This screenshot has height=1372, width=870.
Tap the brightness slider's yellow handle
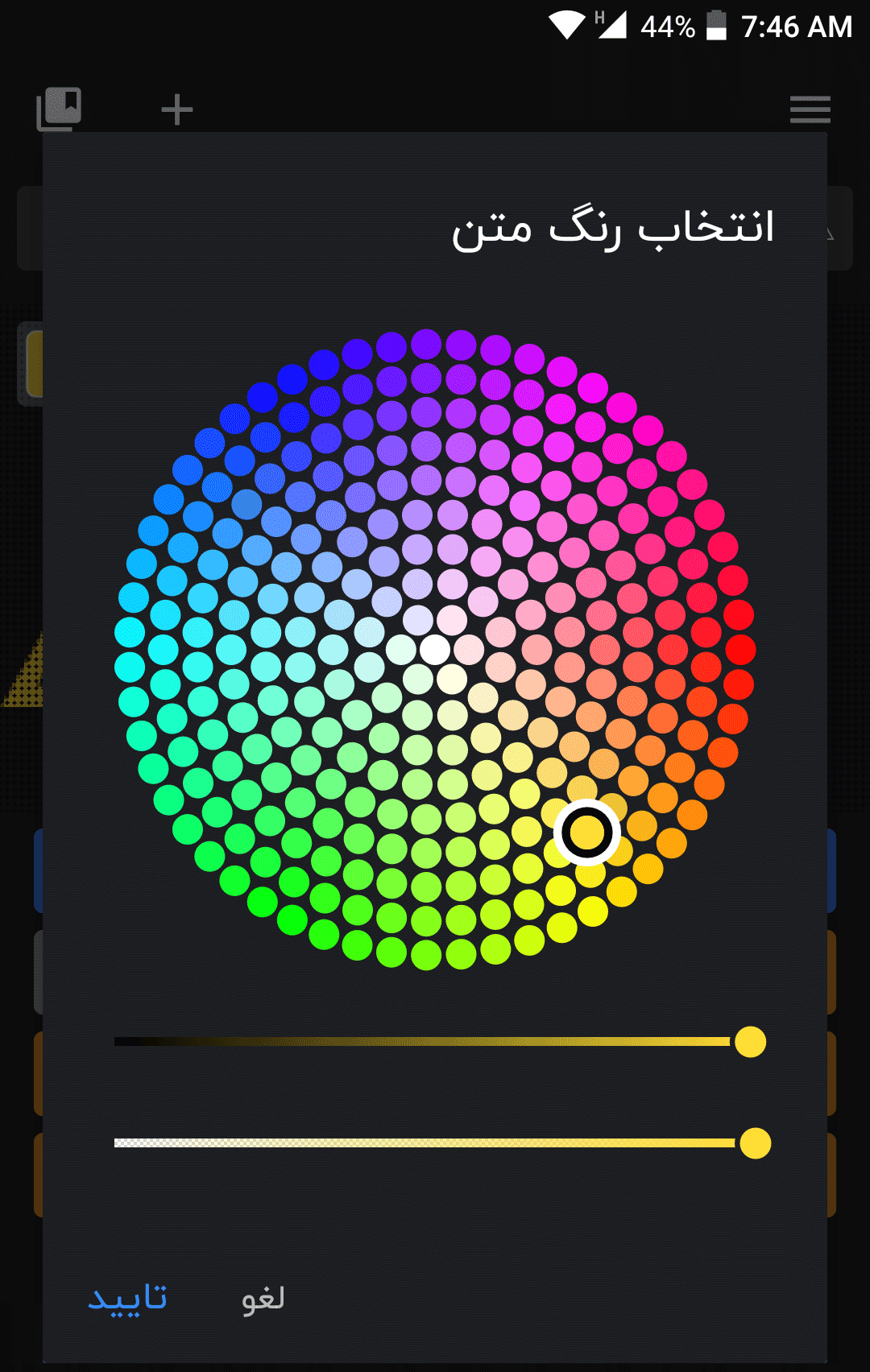750,1042
